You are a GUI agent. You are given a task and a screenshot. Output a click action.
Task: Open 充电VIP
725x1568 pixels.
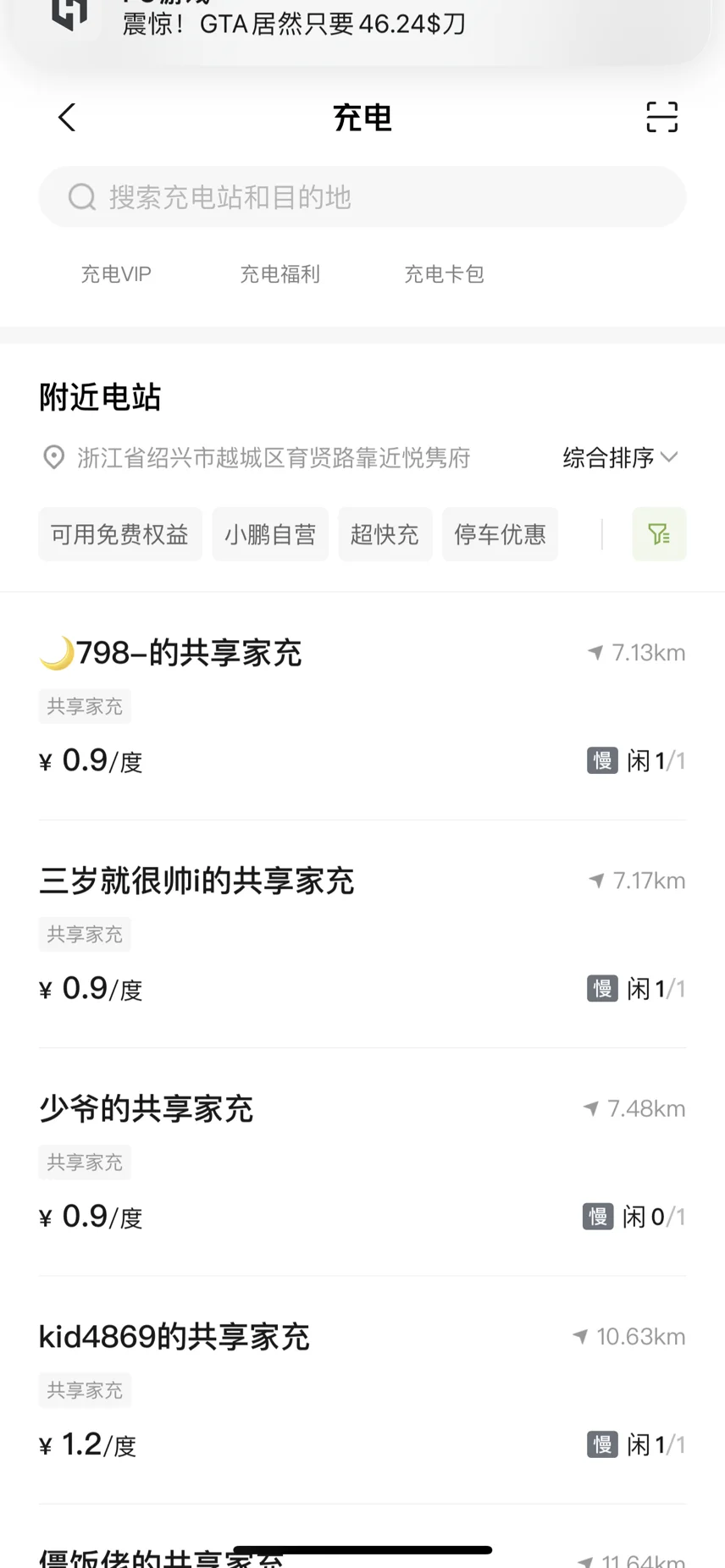pos(116,274)
